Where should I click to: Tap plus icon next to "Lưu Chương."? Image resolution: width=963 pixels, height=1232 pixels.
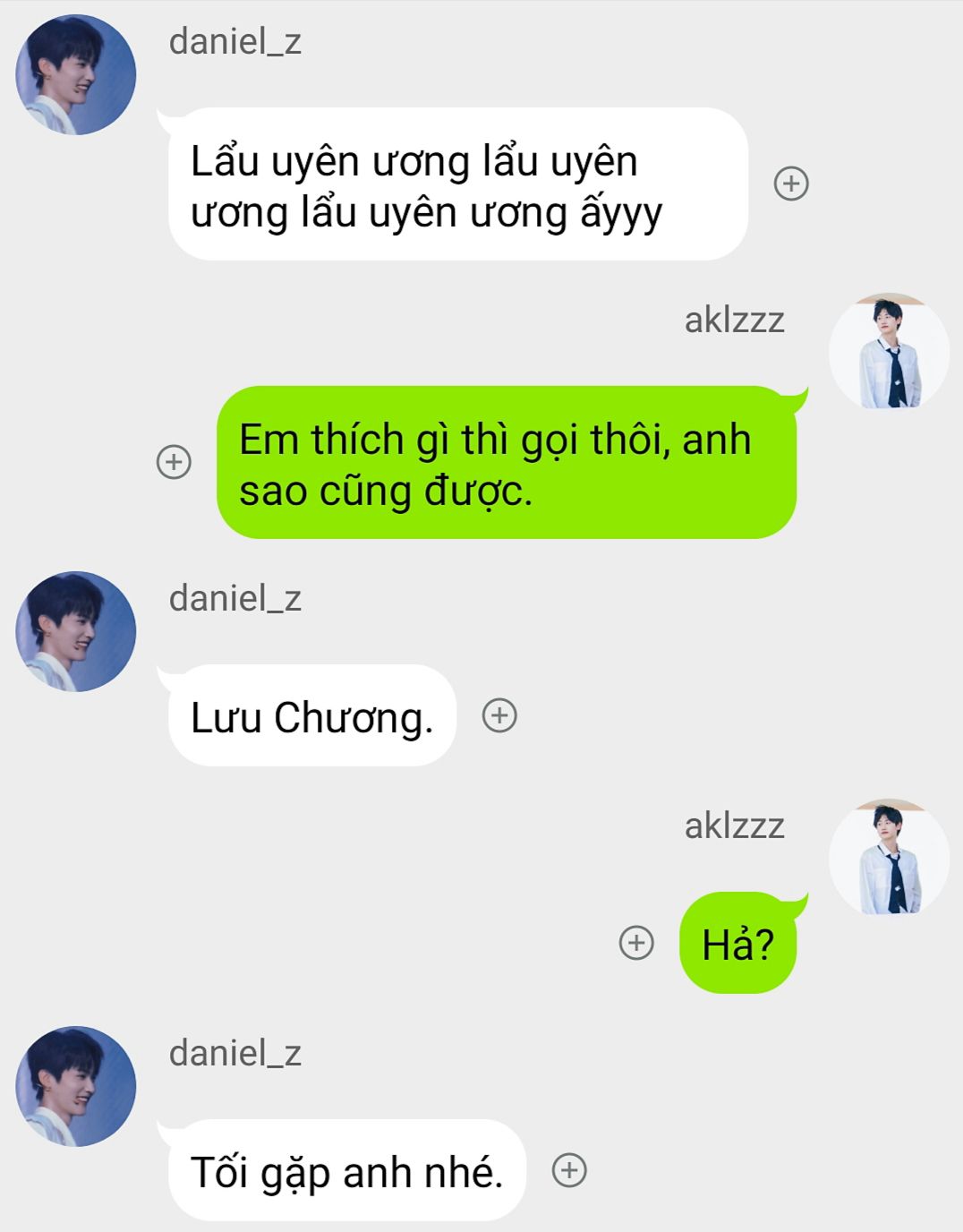click(x=499, y=715)
